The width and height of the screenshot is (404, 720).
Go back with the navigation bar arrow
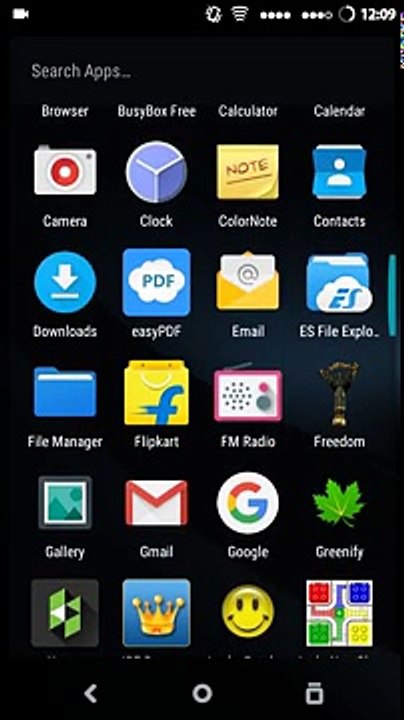point(90,693)
